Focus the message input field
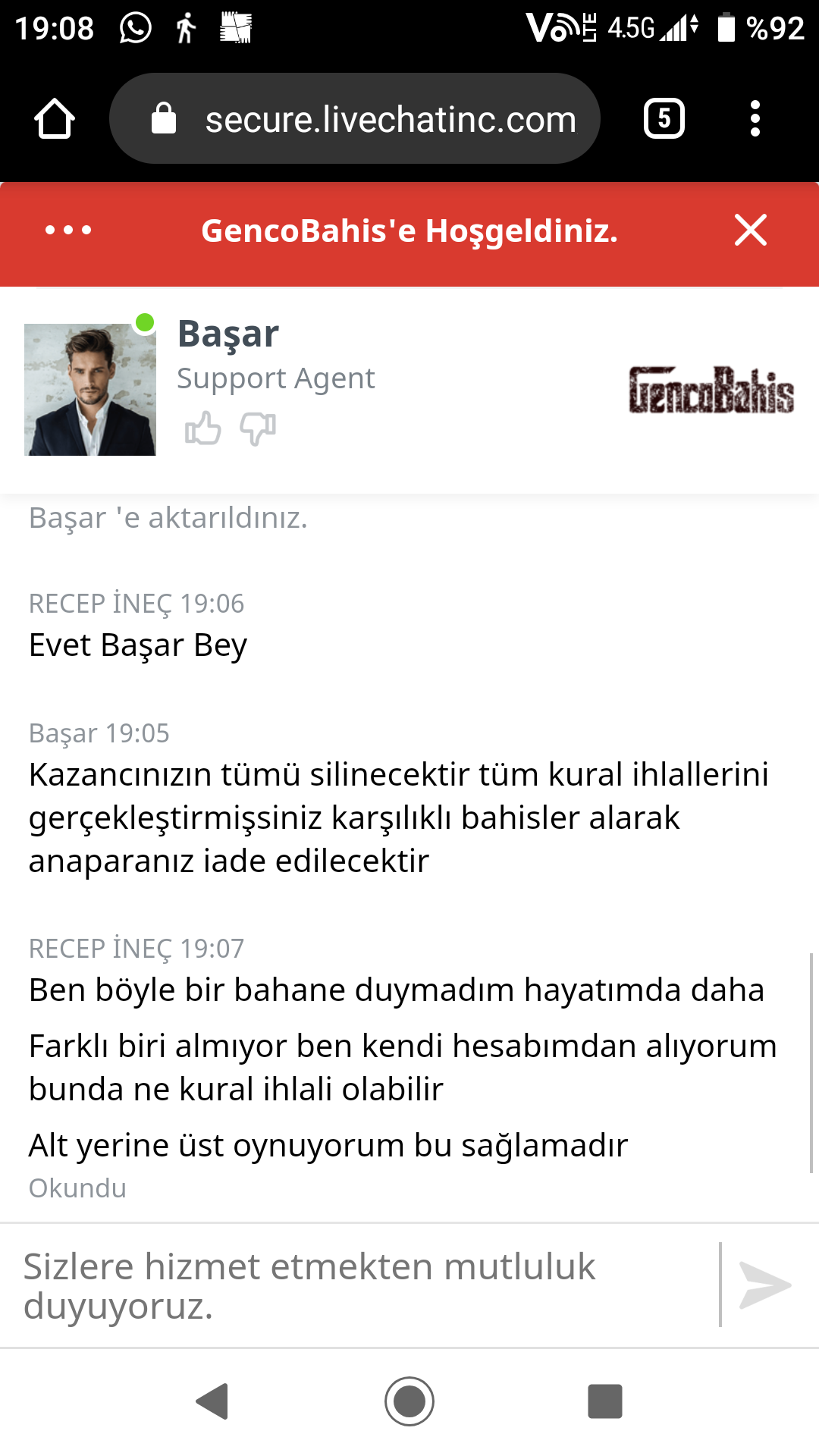Viewport: 819px width, 1456px height. [364, 1285]
